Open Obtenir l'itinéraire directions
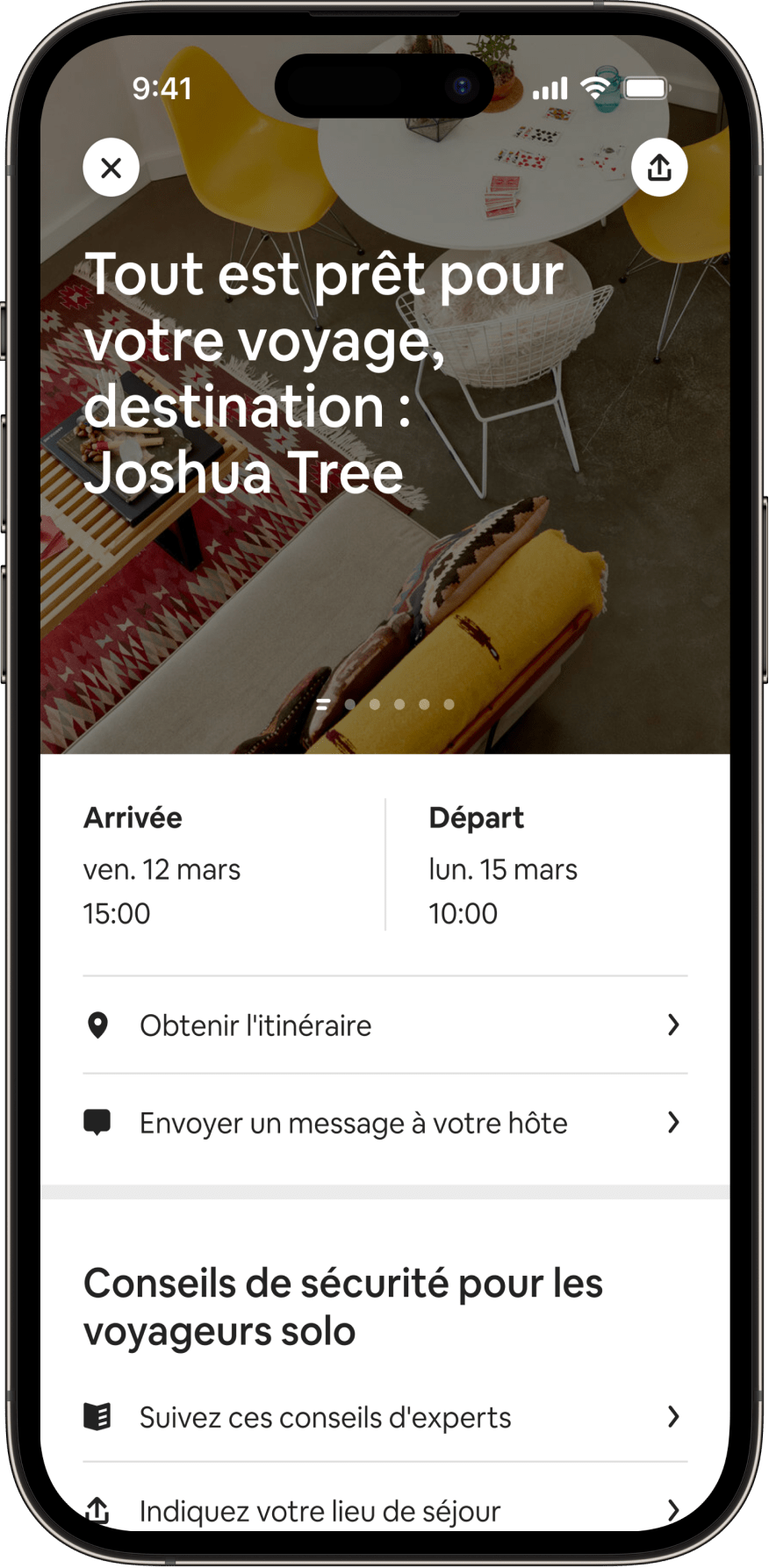This screenshot has width=769, height=1568. pos(384,1025)
